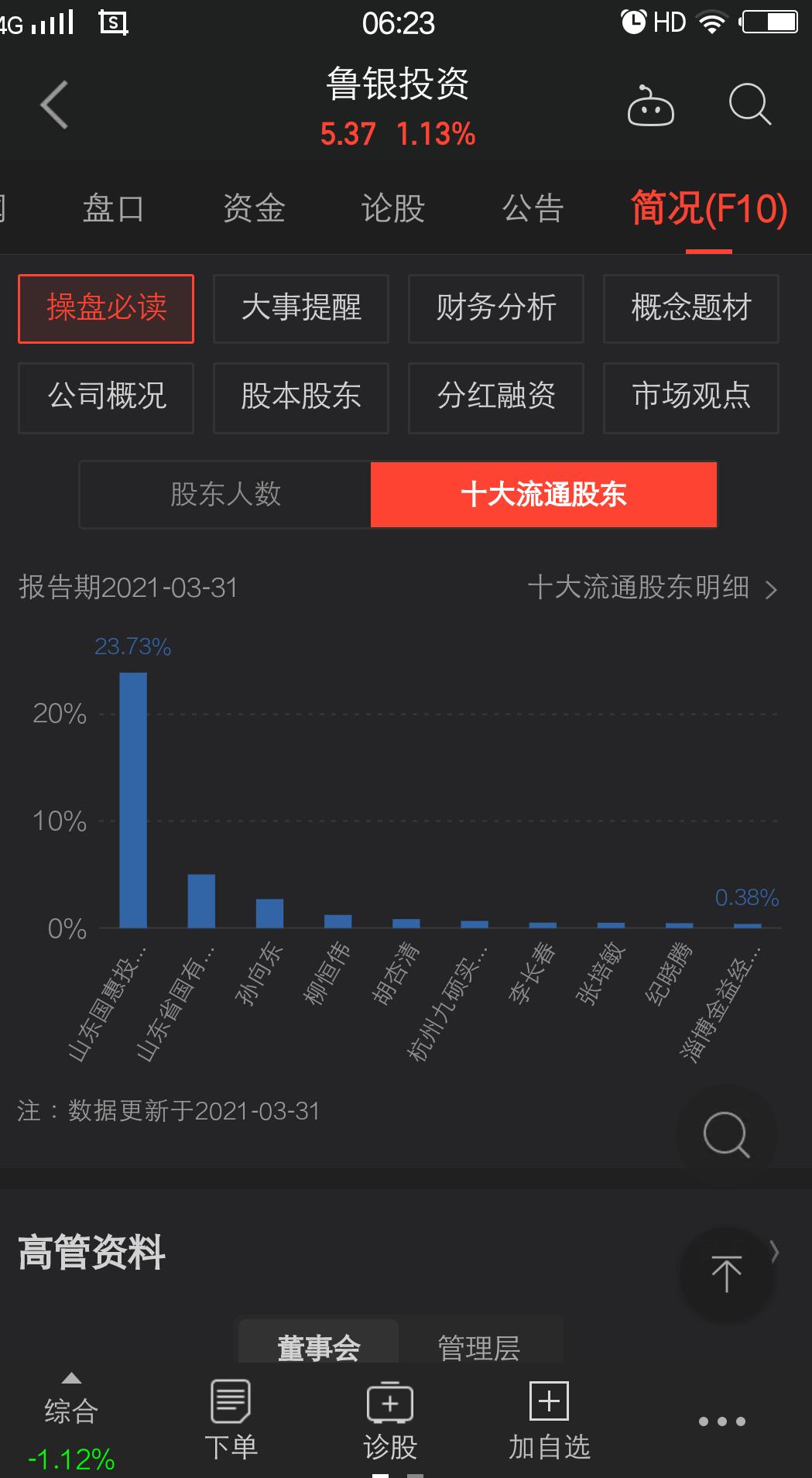Tap the back chevron at top left

click(x=53, y=105)
